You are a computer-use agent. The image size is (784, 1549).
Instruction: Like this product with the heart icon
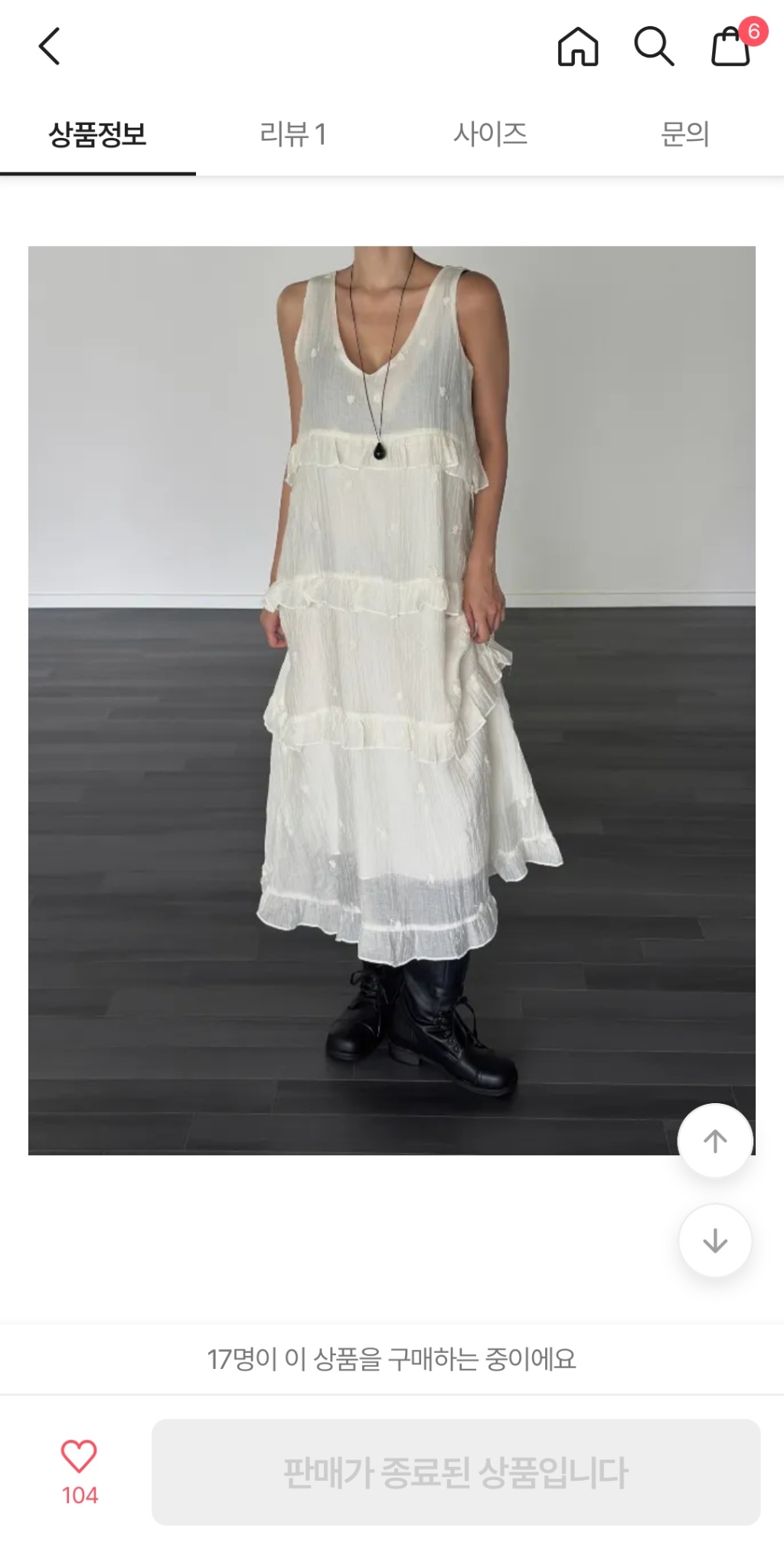[x=79, y=1456]
